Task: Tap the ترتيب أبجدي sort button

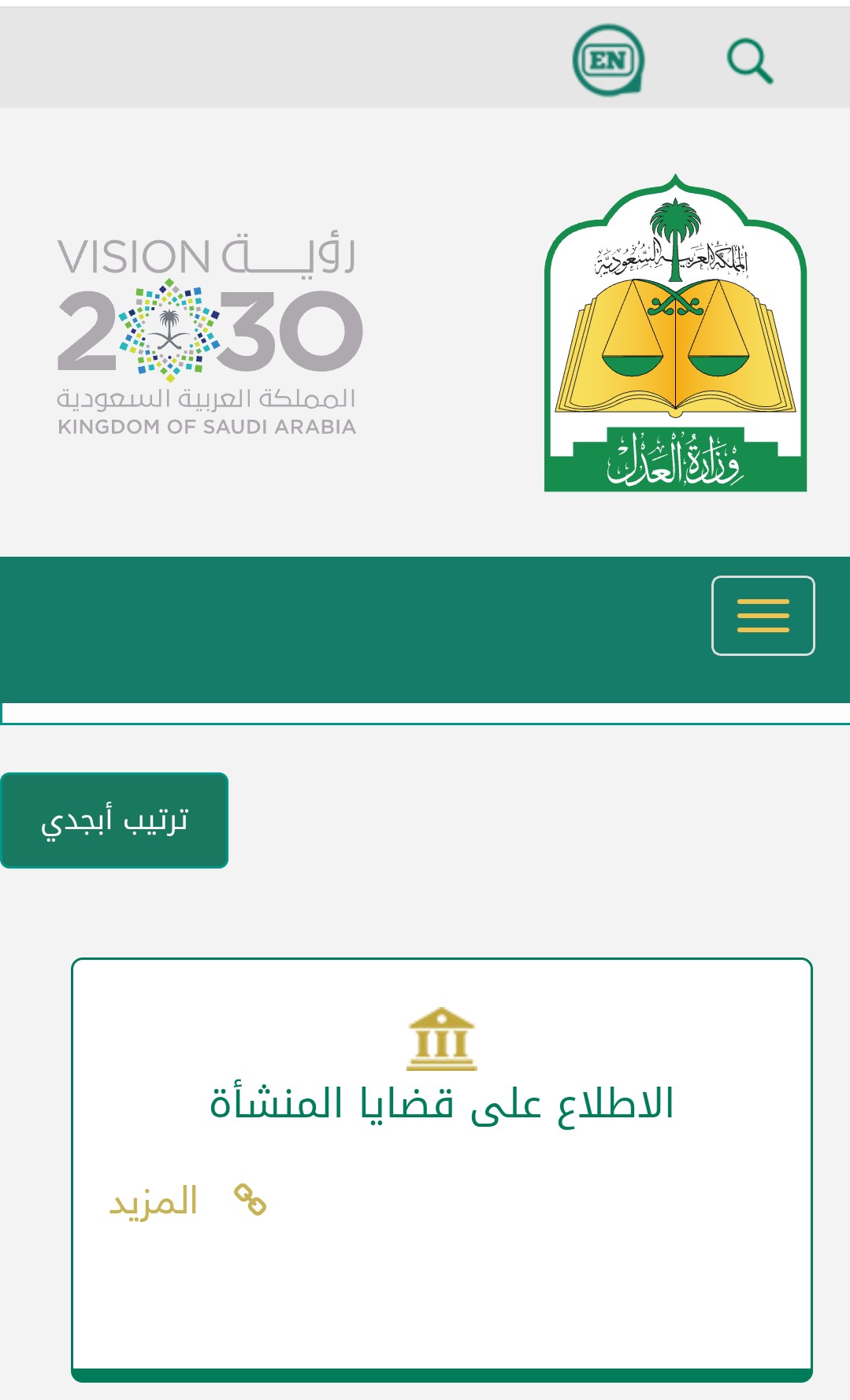Action: click(x=114, y=820)
